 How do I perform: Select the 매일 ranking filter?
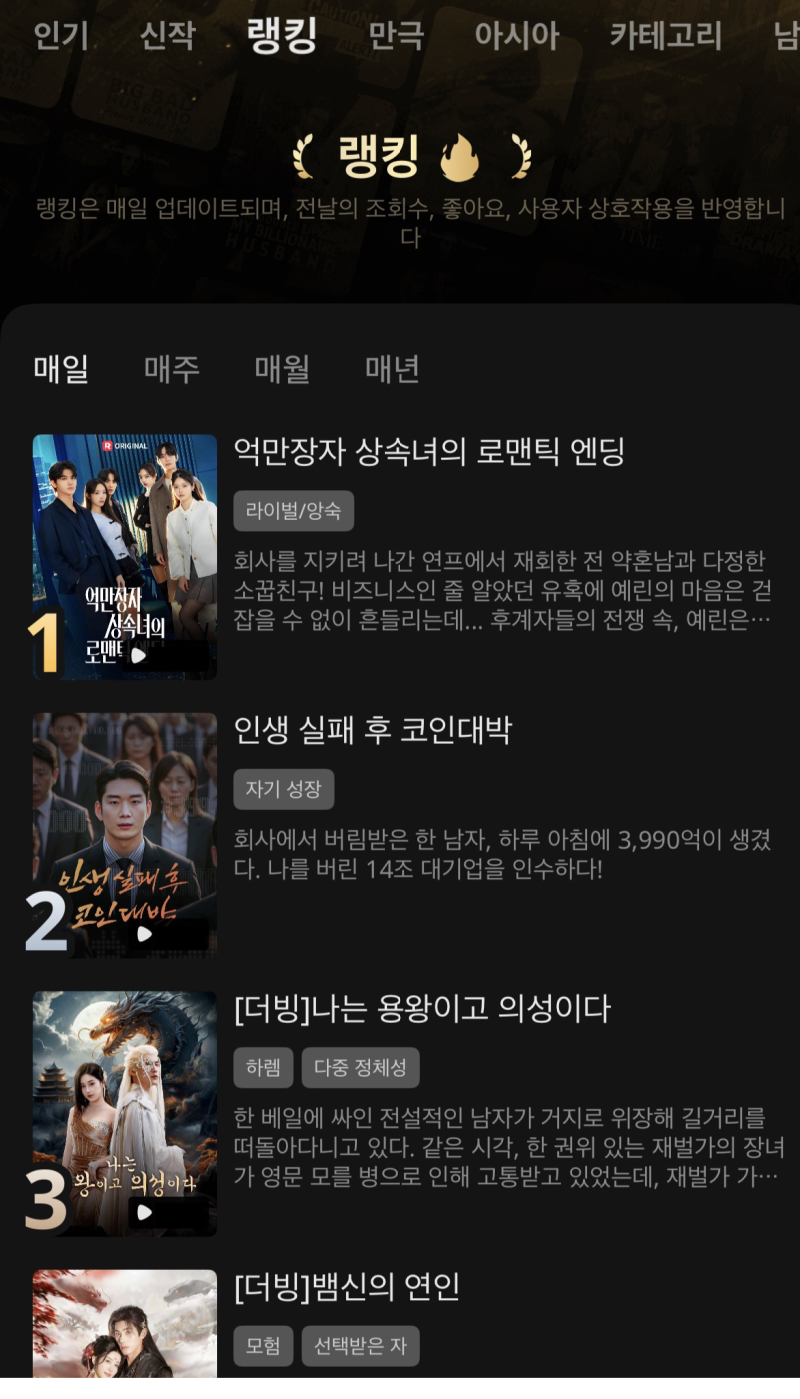61,369
